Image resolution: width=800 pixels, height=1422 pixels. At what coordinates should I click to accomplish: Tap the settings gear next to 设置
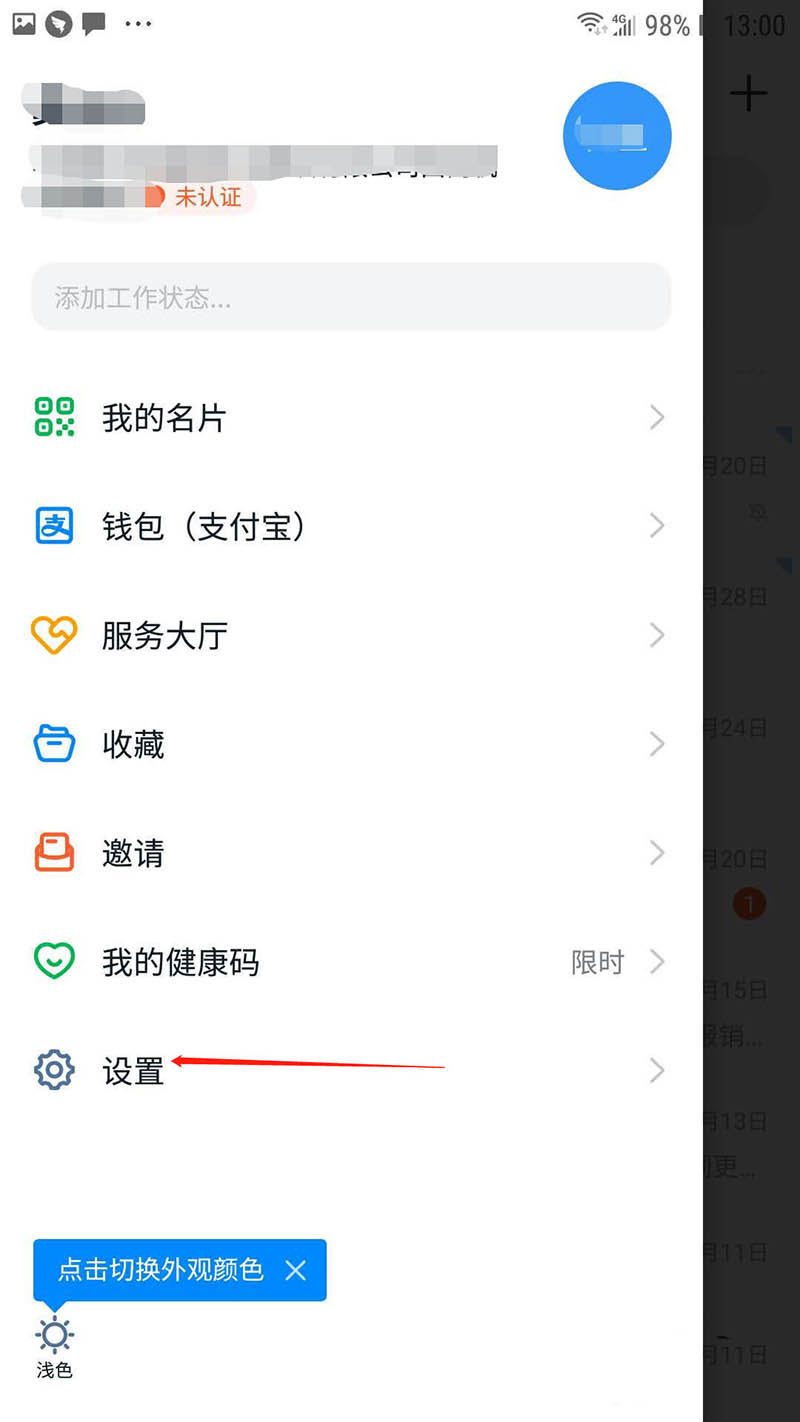[x=55, y=1070]
